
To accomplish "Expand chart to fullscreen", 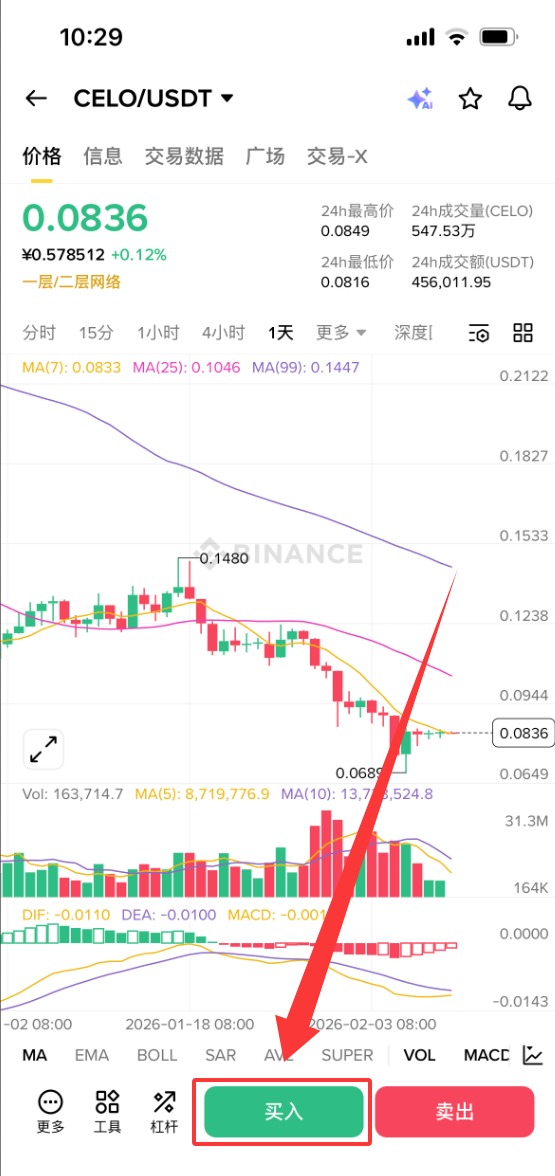I will tap(44, 749).
